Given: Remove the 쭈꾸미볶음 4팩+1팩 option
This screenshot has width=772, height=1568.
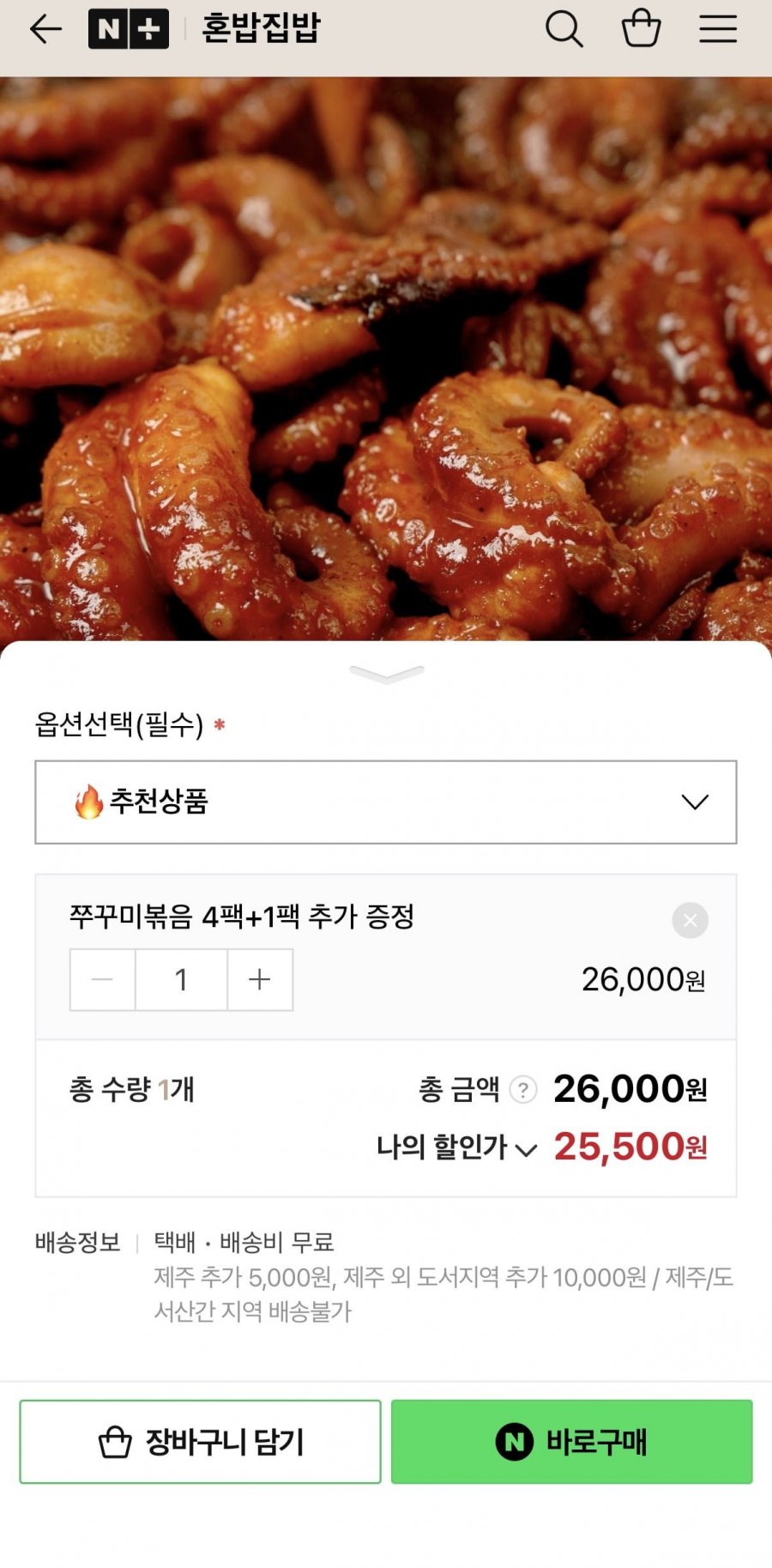Looking at the screenshot, I should [690, 920].
